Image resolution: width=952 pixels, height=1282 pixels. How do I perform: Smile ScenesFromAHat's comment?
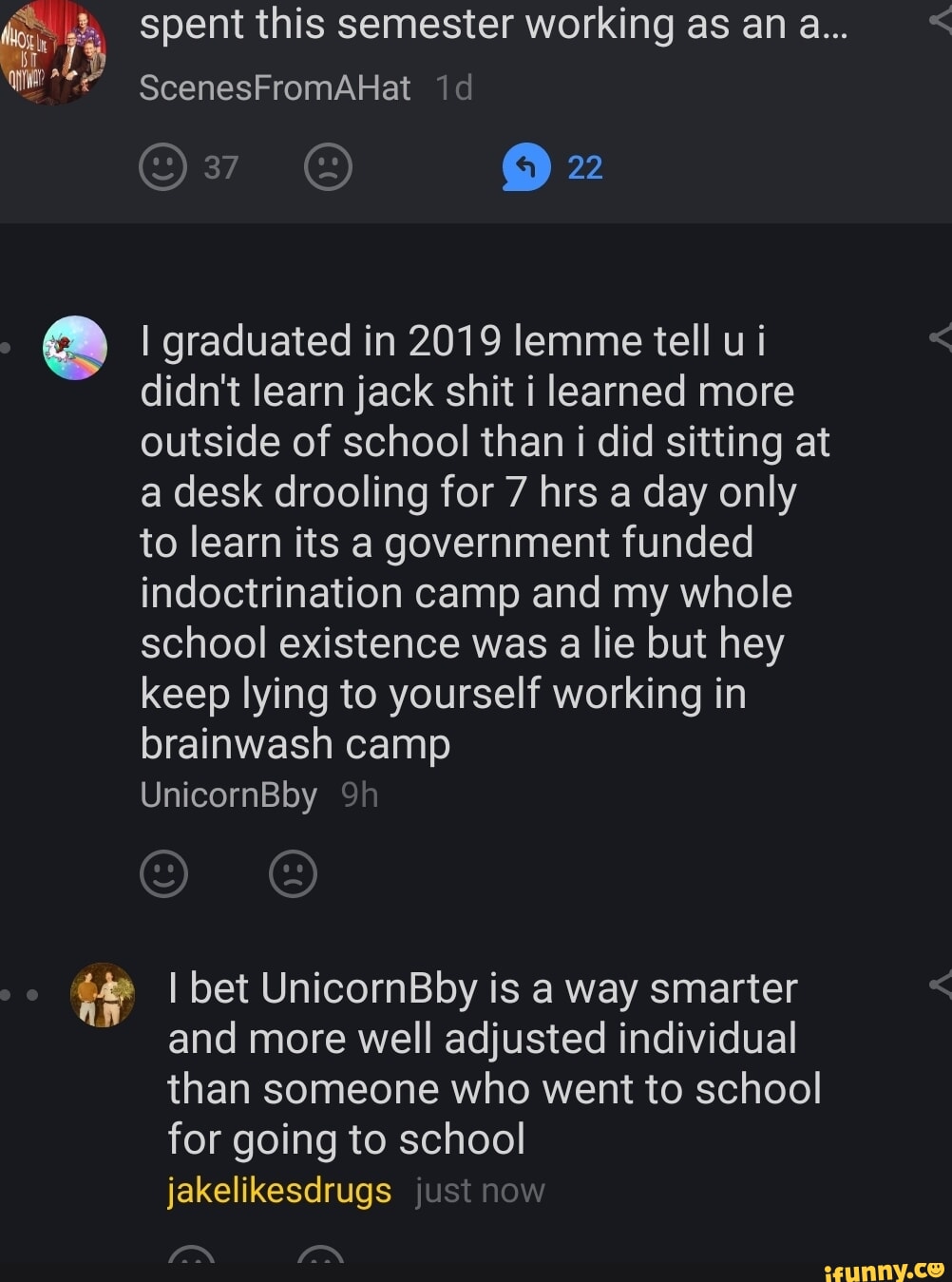(x=162, y=167)
